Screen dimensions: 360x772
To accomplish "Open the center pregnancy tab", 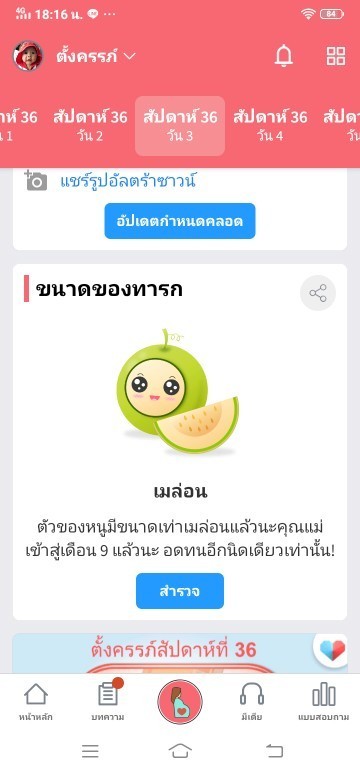I will coord(180,702).
